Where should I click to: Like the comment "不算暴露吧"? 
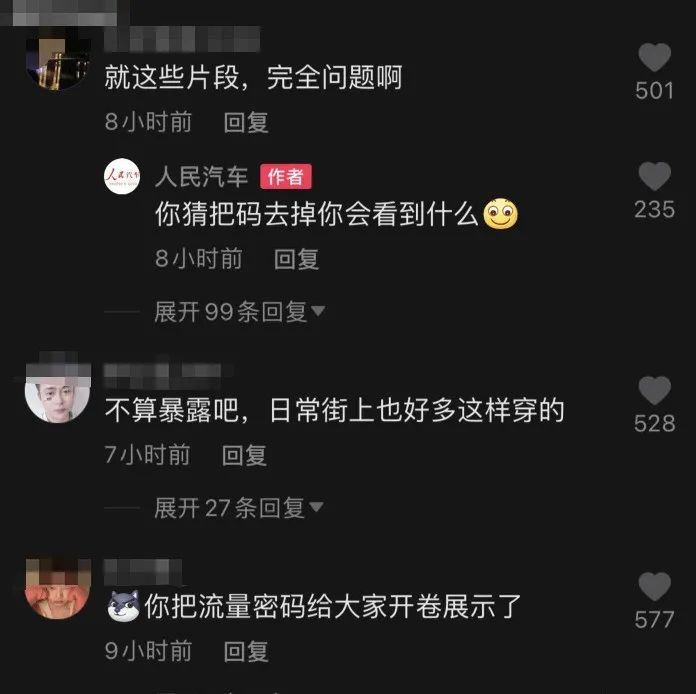[x=655, y=391]
